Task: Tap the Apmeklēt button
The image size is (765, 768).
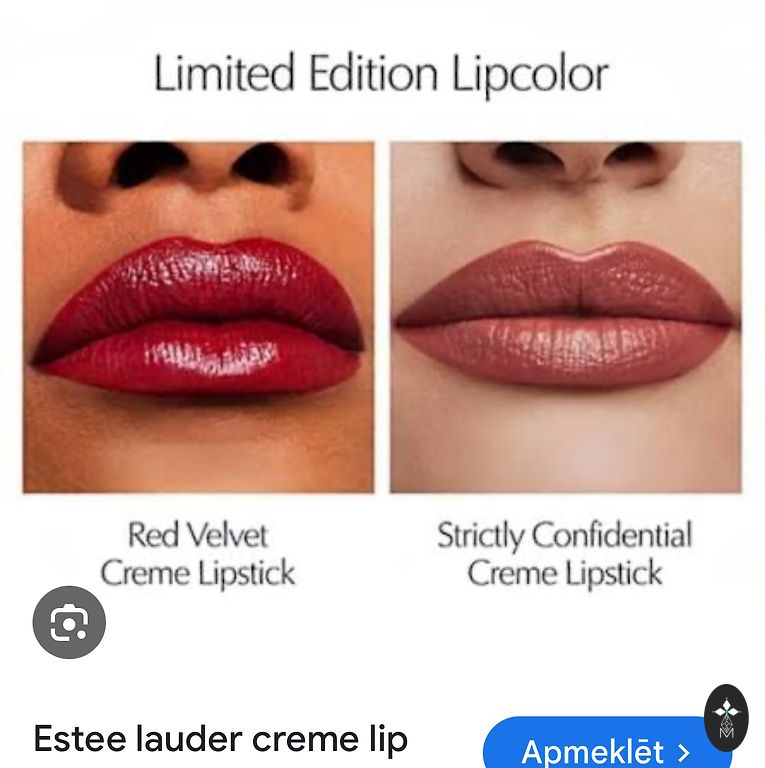Action: click(596, 749)
